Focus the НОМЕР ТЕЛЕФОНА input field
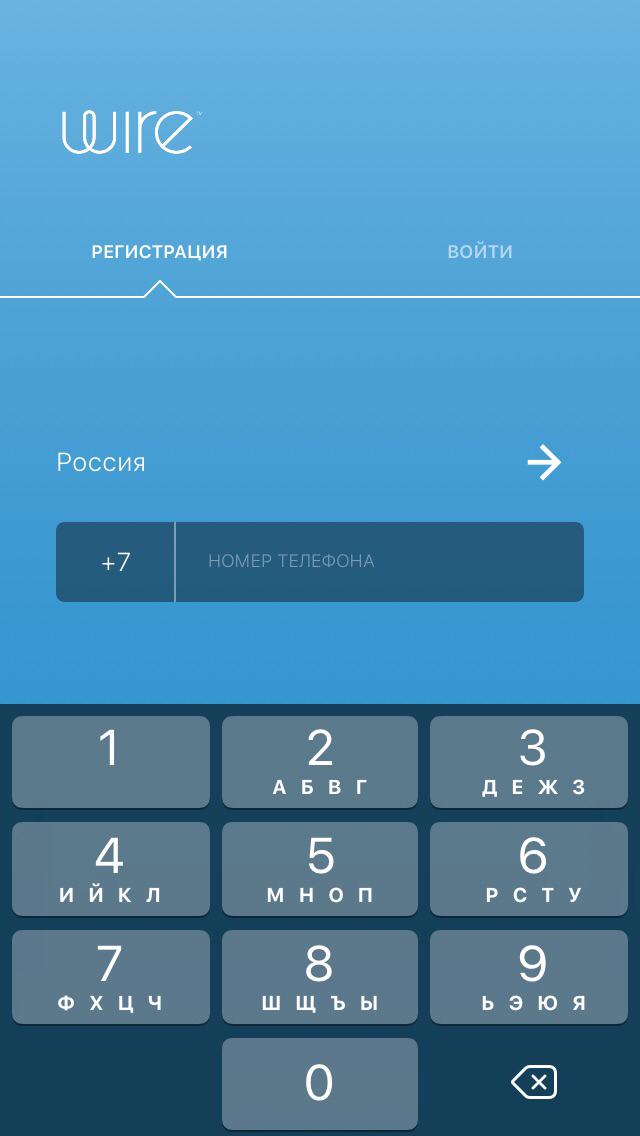 click(x=380, y=561)
